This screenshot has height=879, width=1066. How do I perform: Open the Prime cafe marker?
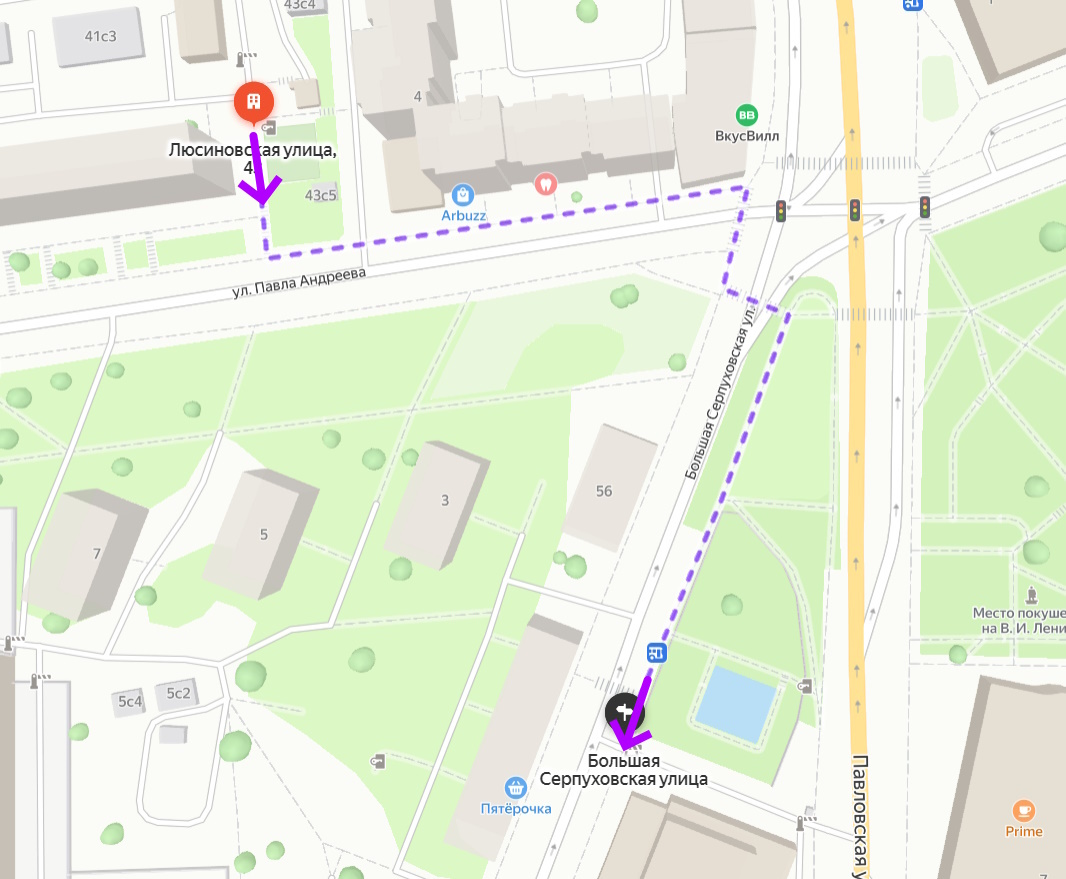1024,811
